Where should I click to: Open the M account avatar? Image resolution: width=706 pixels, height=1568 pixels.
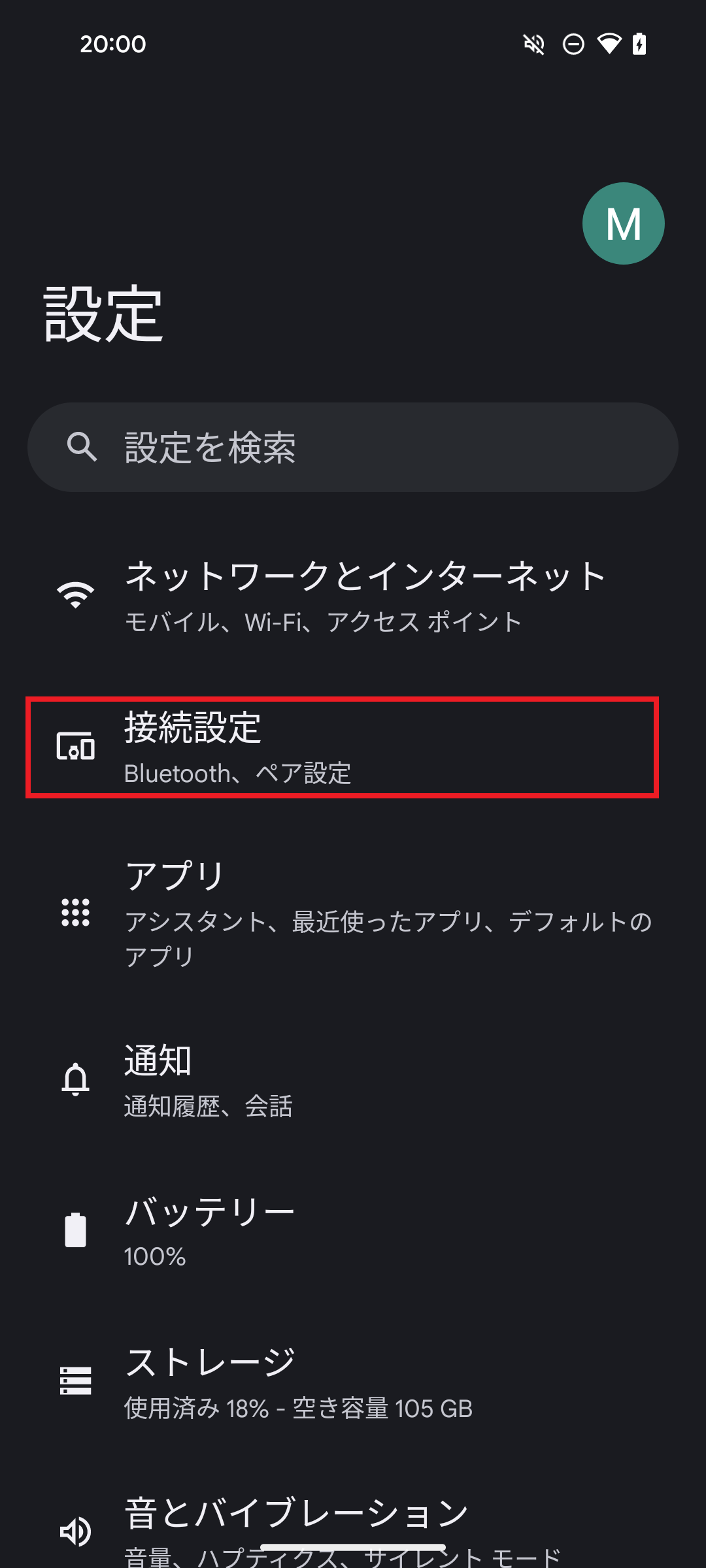pos(623,223)
